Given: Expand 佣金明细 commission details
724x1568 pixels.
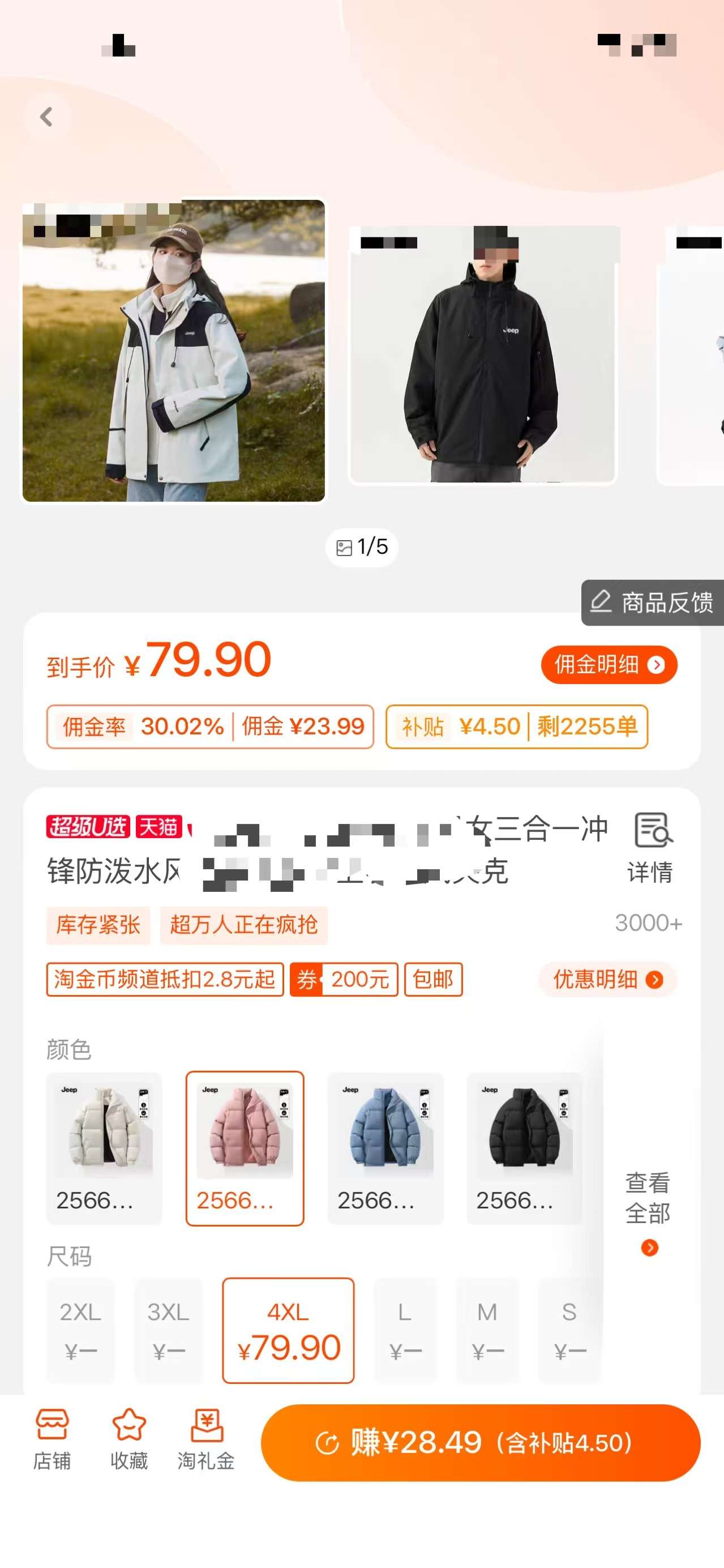Looking at the screenshot, I should pos(609,665).
